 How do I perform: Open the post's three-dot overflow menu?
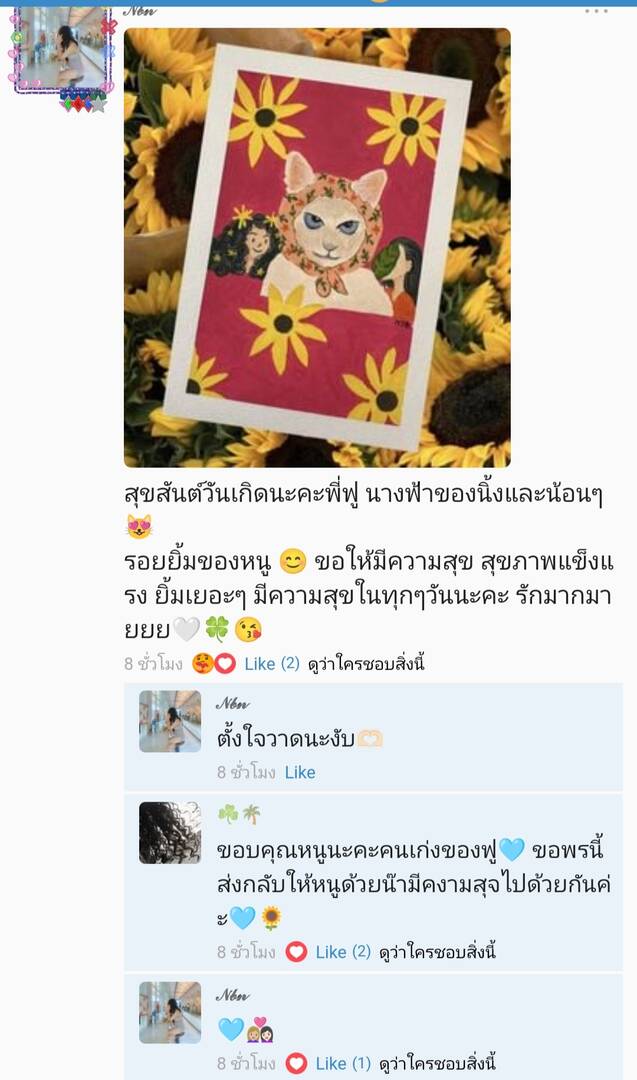point(596,11)
